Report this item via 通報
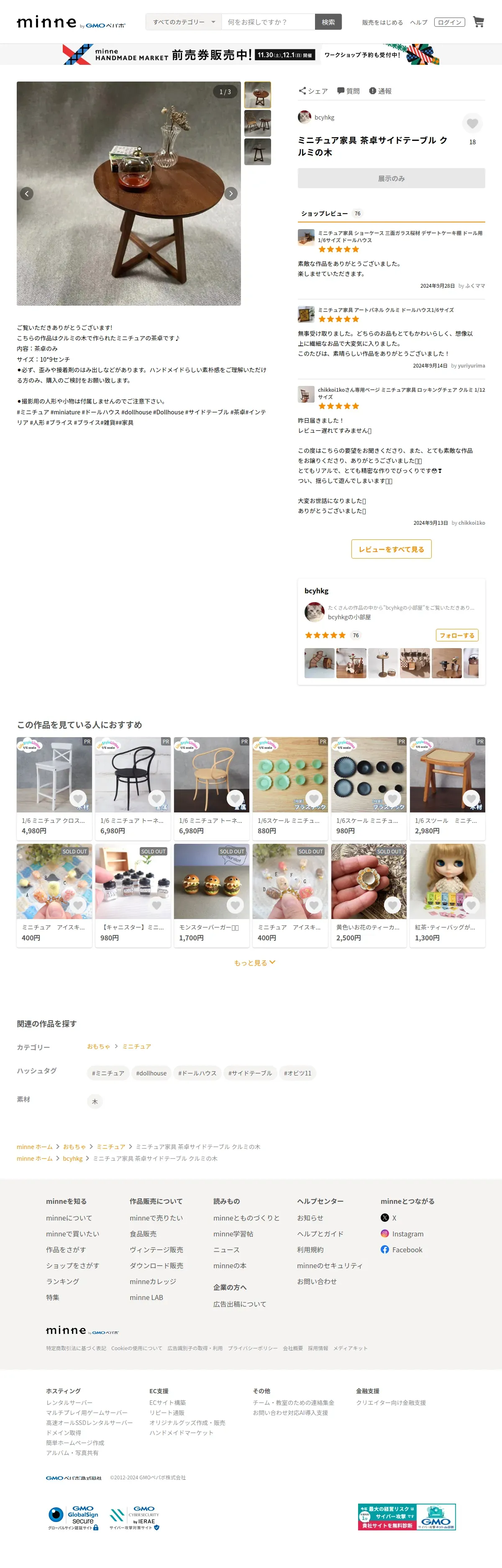 (380, 91)
